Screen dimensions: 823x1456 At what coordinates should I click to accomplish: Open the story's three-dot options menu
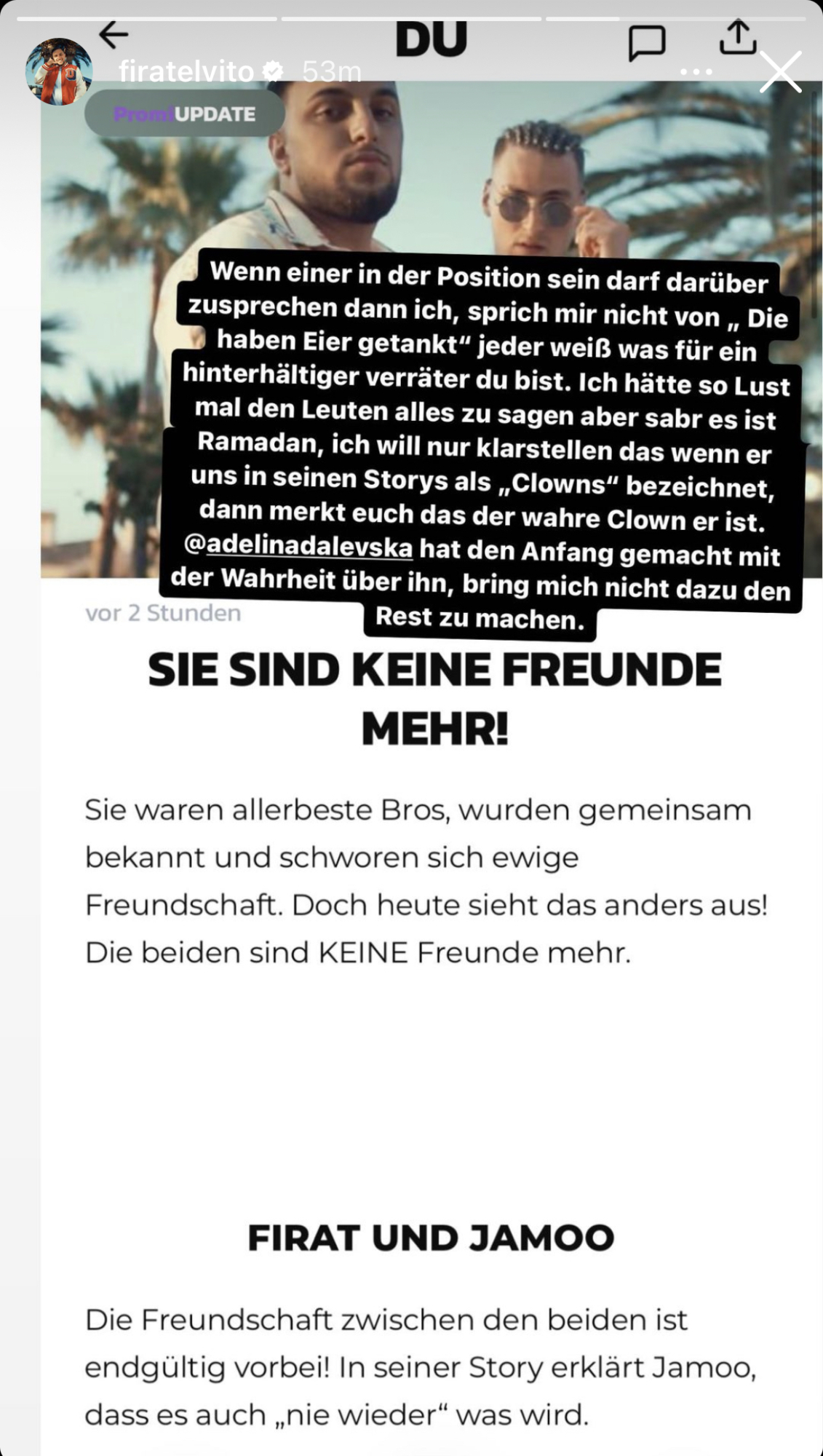tap(696, 72)
